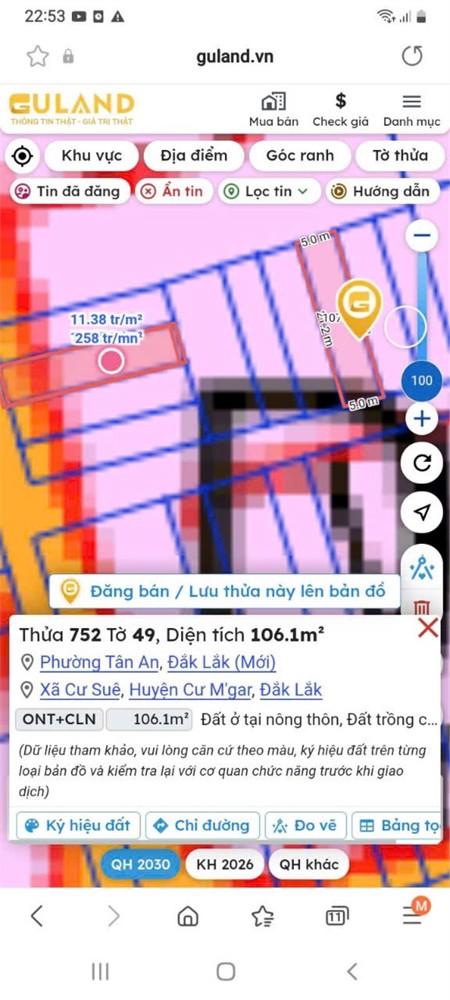Expand the Lọc tin filter dropdown

coord(269,191)
